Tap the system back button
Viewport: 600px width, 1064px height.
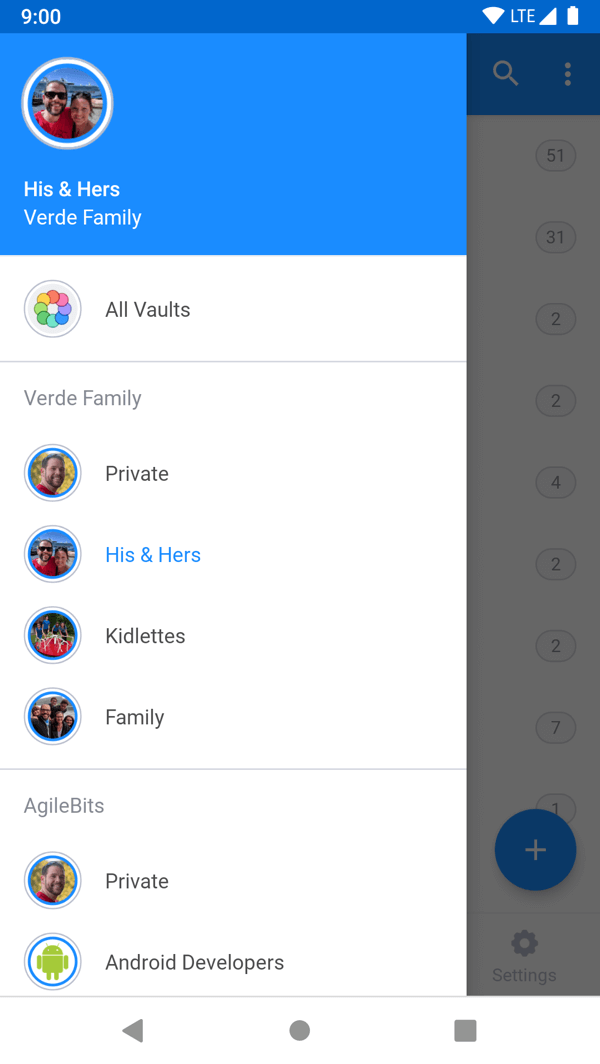132,1030
